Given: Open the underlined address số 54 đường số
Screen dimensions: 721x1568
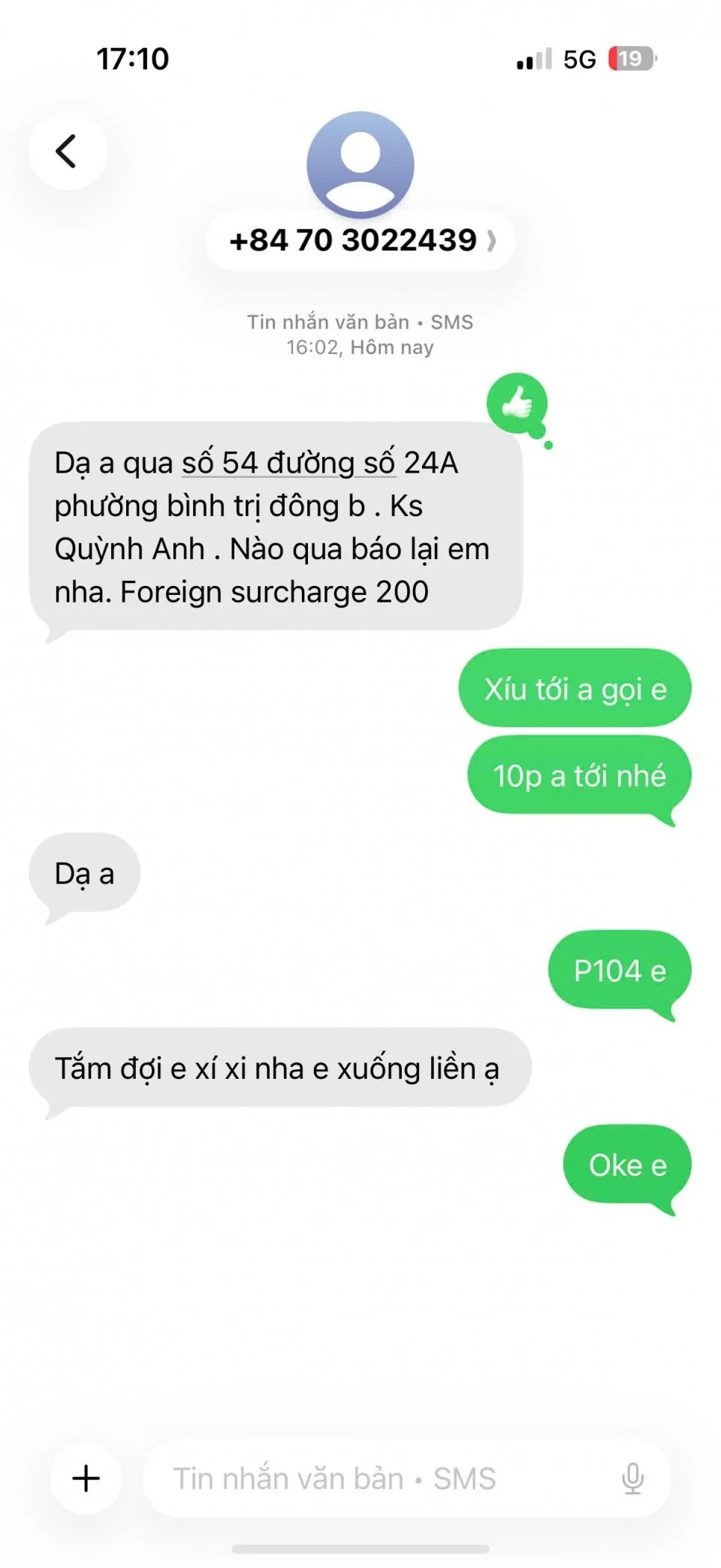Looking at the screenshot, I should click(288, 464).
